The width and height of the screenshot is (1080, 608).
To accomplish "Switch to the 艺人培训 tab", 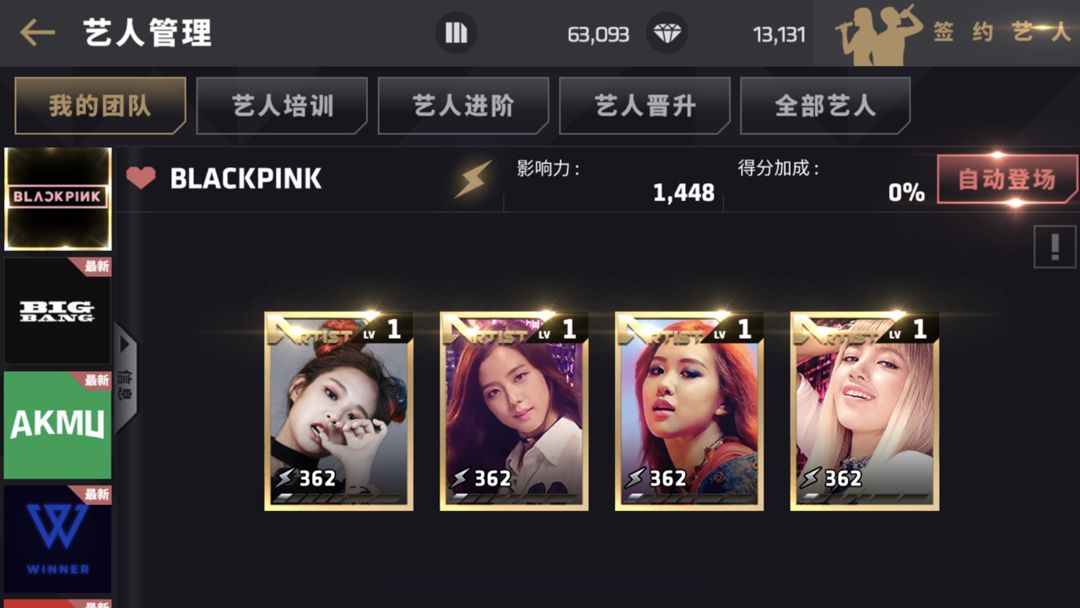I will coord(282,106).
